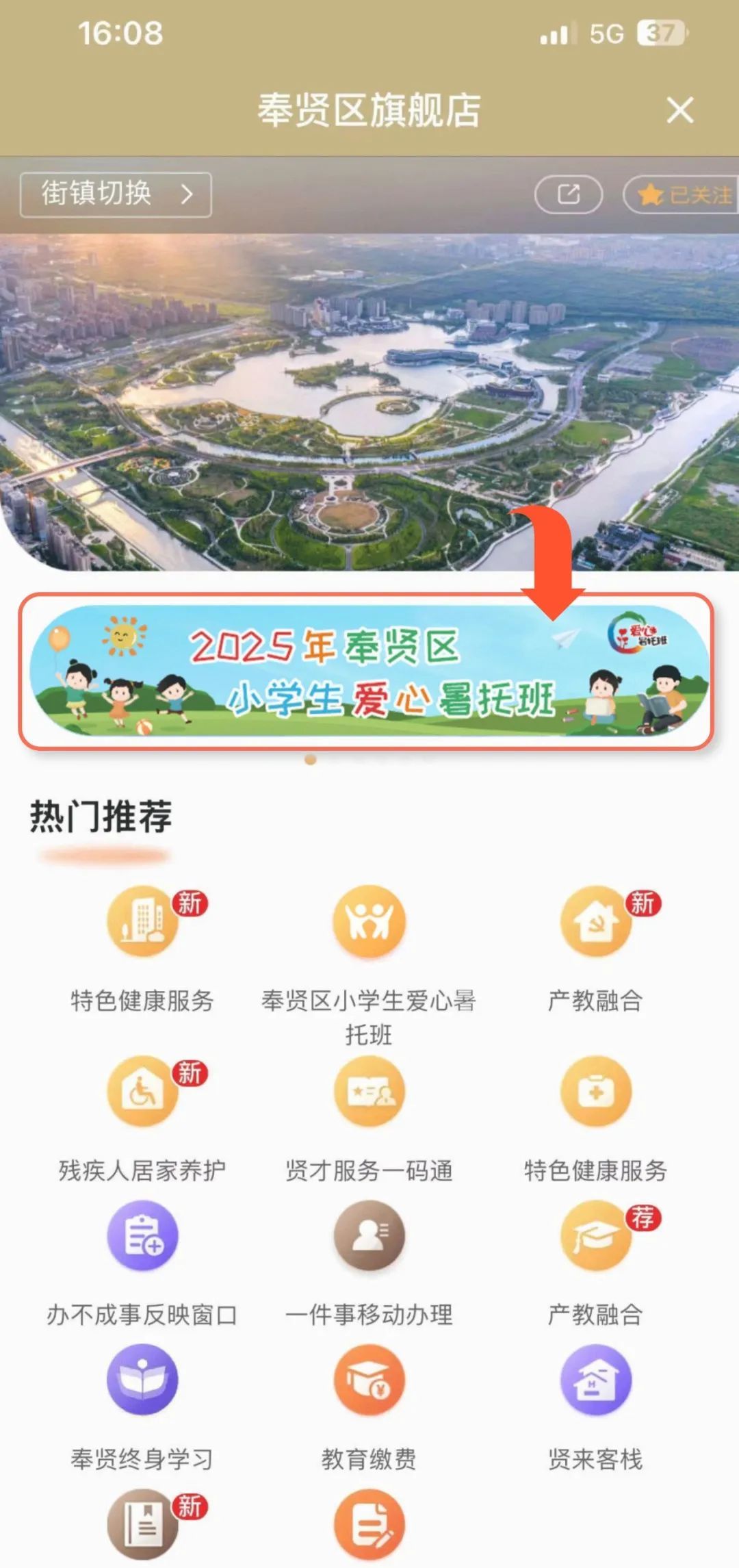Open 街镇切换 to switch town
Image resolution: width=739 pixels, height=1568 pixels.
115,194
